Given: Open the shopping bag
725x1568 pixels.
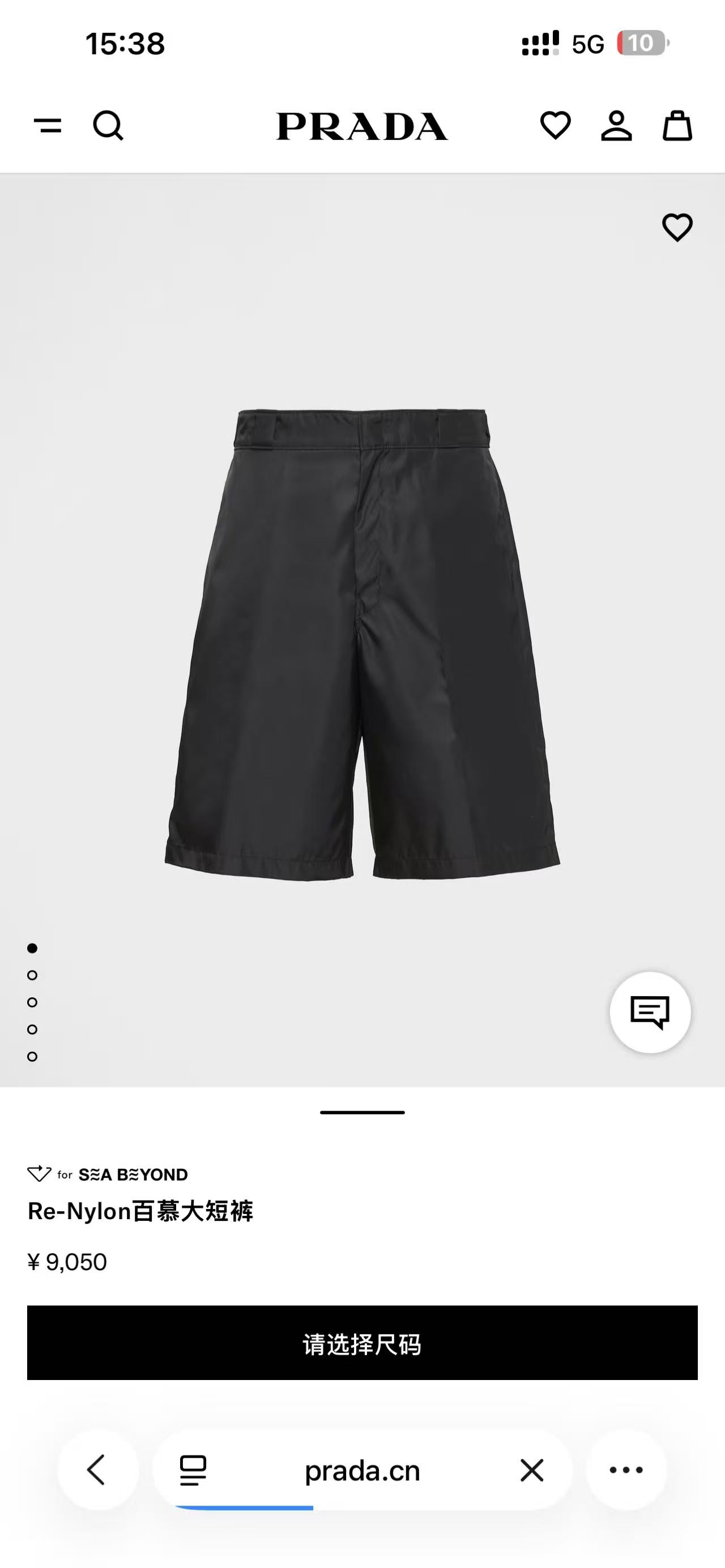Looking at the screenshot, I should pos(677,126).
